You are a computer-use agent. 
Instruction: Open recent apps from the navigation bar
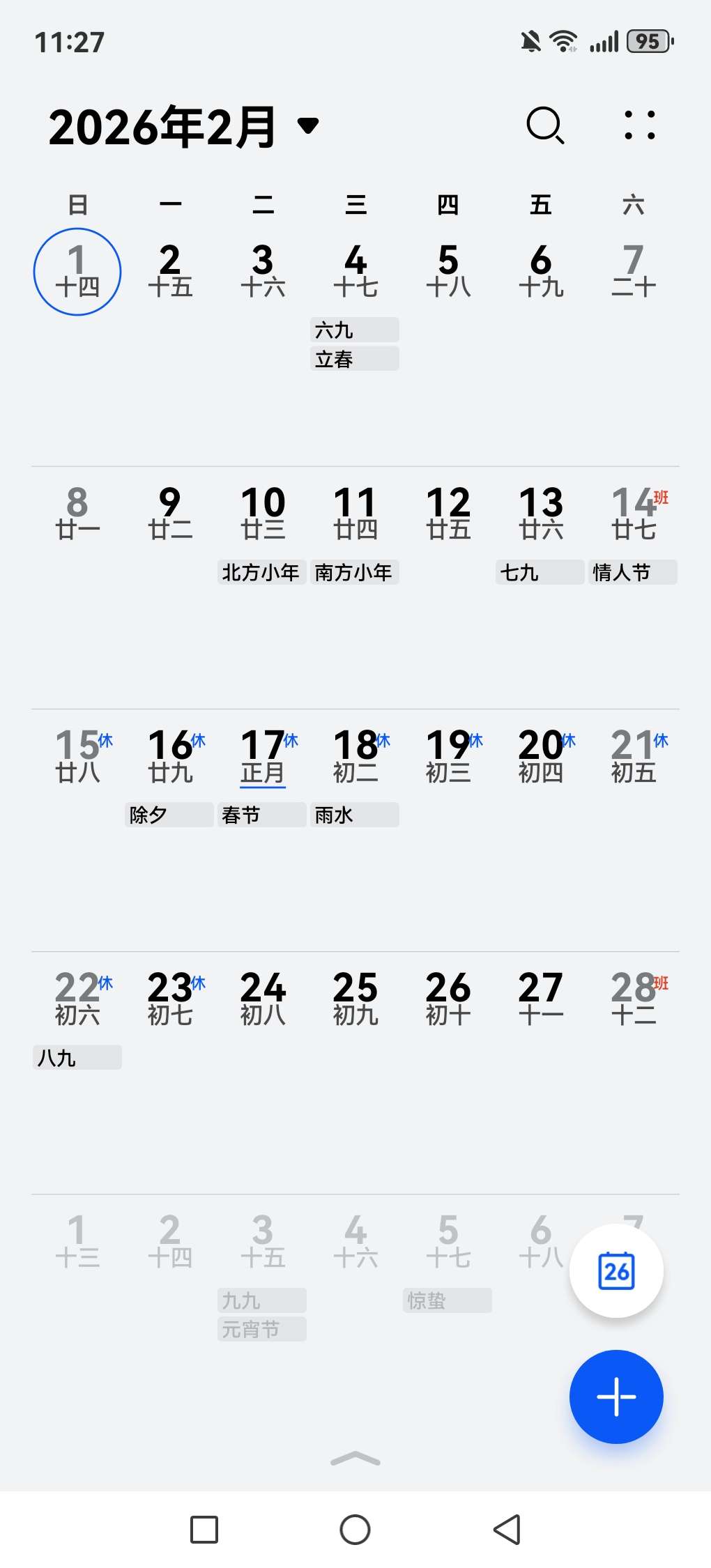tap(204, 1530)
